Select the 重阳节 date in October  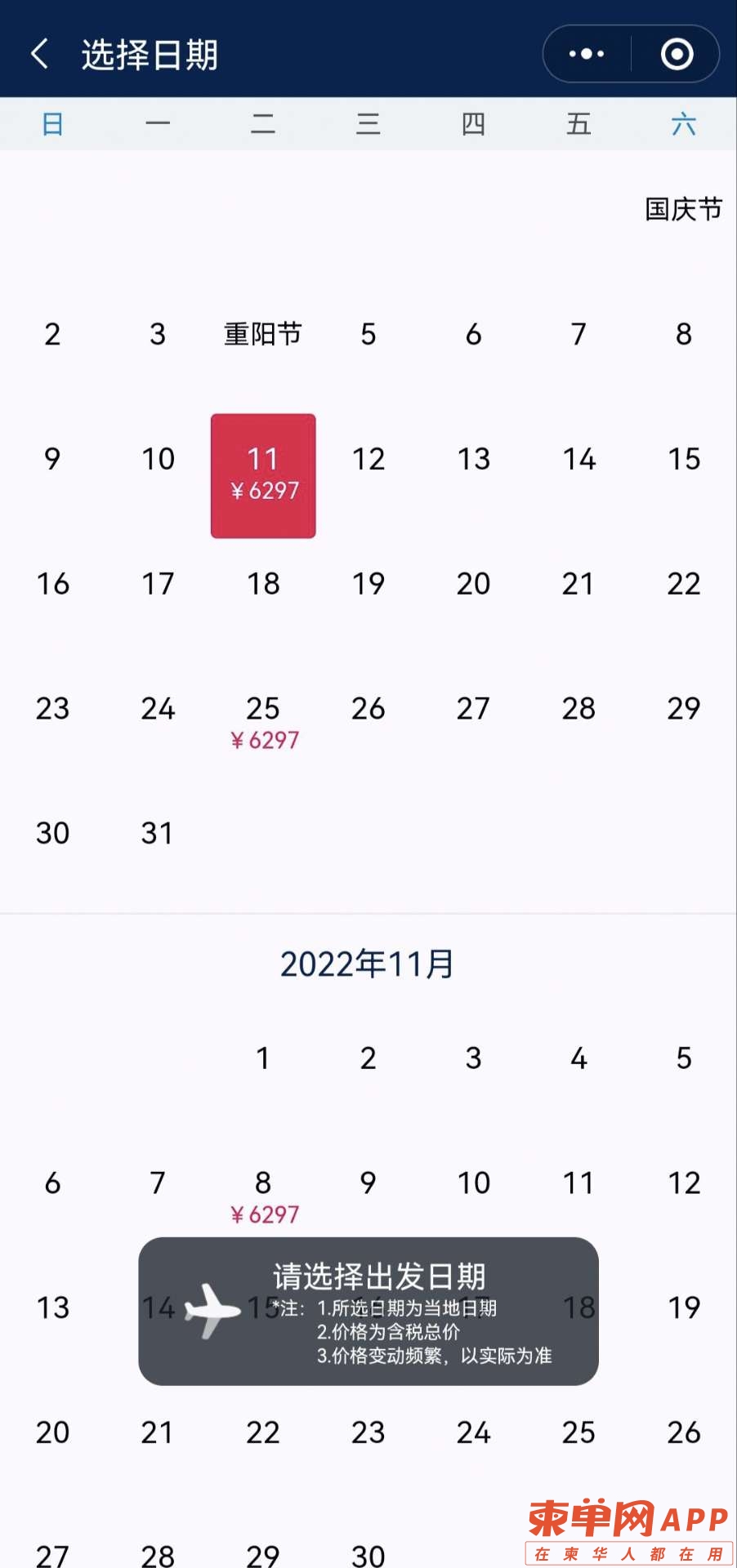pyautogui.click(x=263, y=334)
